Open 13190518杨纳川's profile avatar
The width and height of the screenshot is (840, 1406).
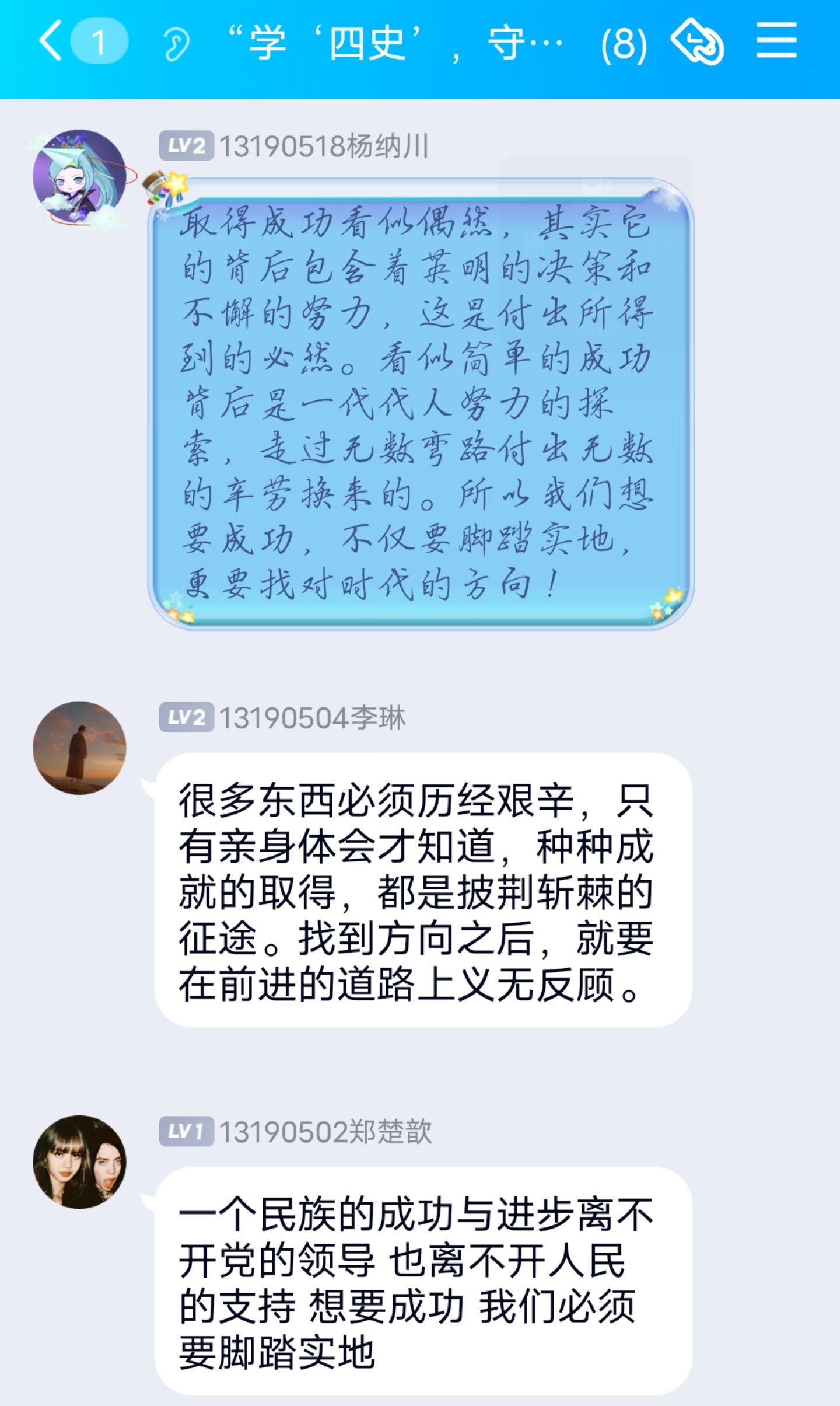79,177
